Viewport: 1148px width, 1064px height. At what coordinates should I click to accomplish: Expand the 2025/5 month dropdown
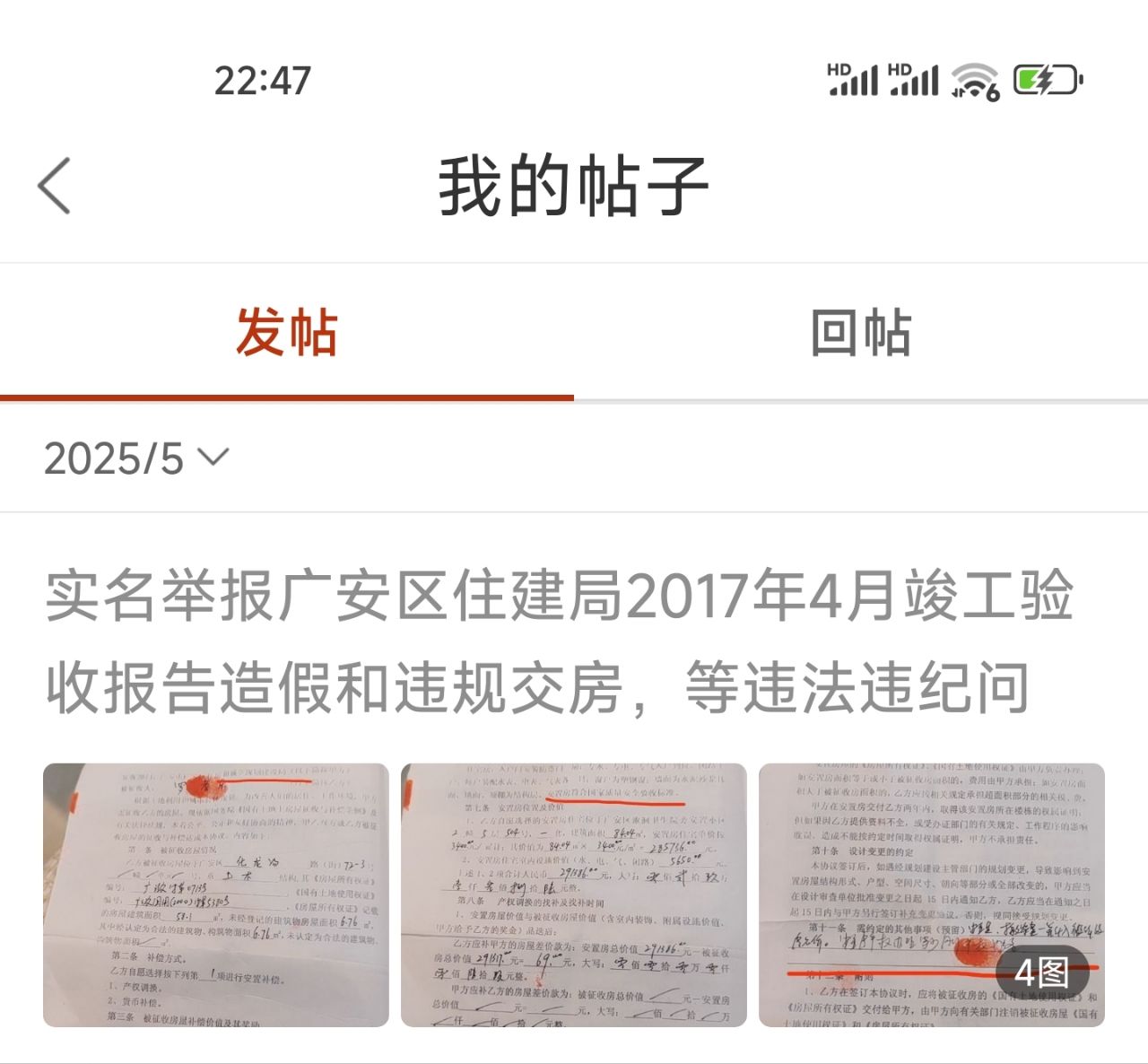[136, 458]
